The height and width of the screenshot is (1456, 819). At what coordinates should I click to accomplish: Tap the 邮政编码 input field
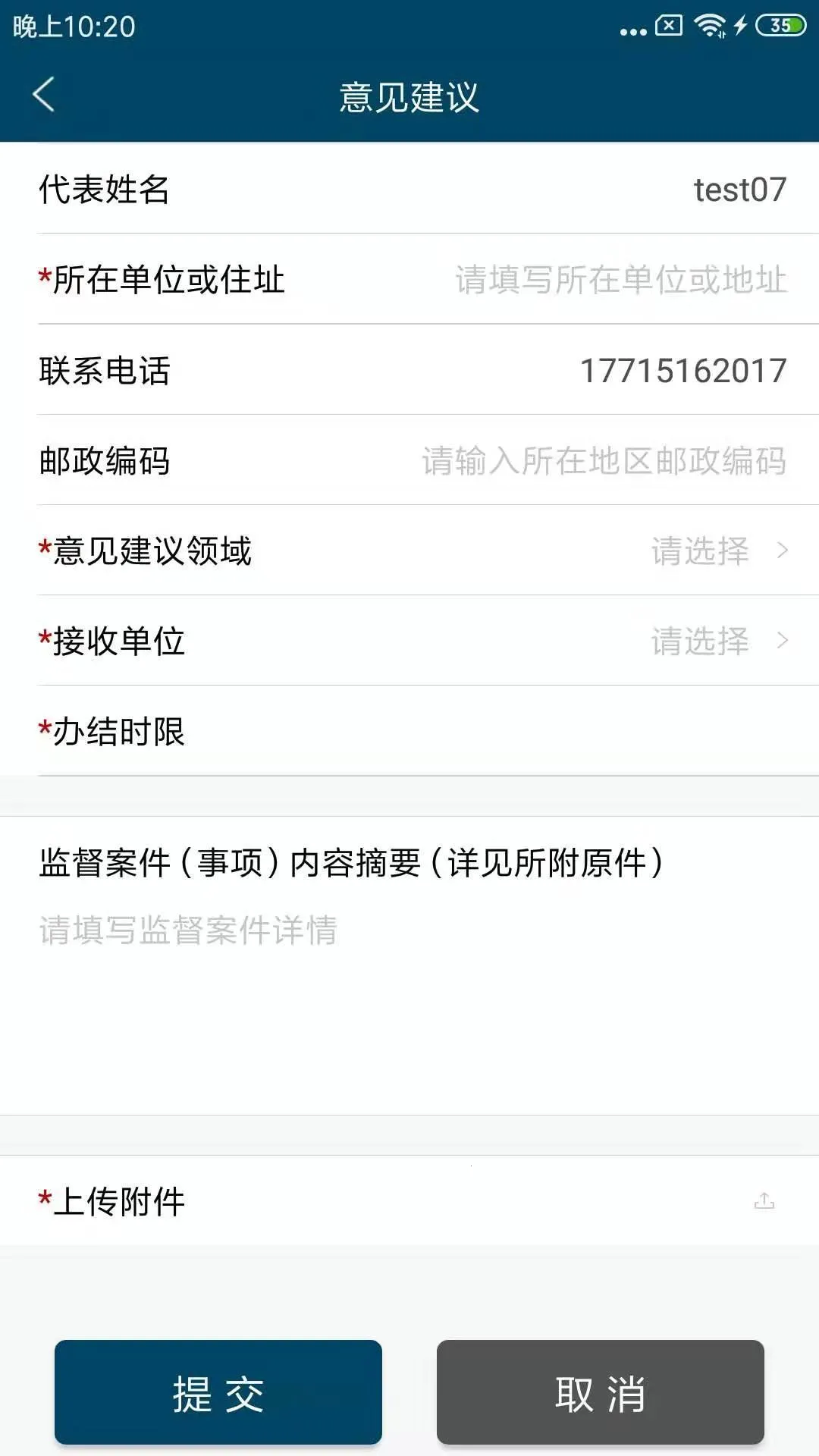(x=603, y=461)
